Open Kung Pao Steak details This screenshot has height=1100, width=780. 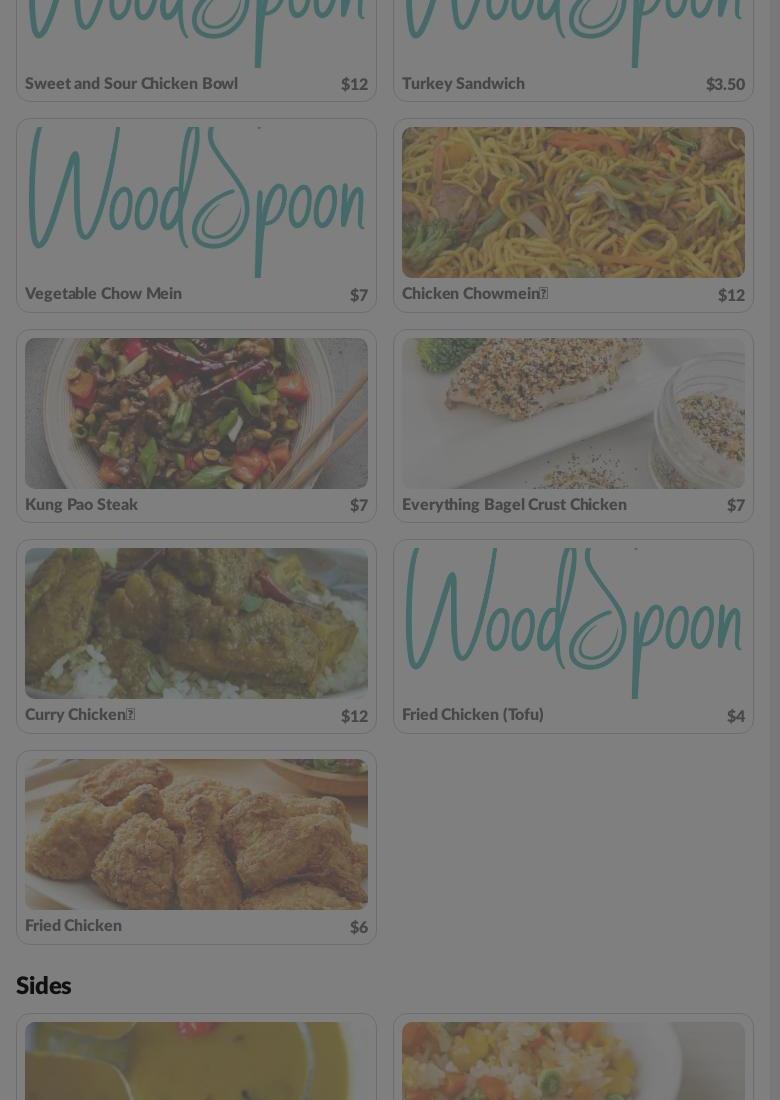196,425
